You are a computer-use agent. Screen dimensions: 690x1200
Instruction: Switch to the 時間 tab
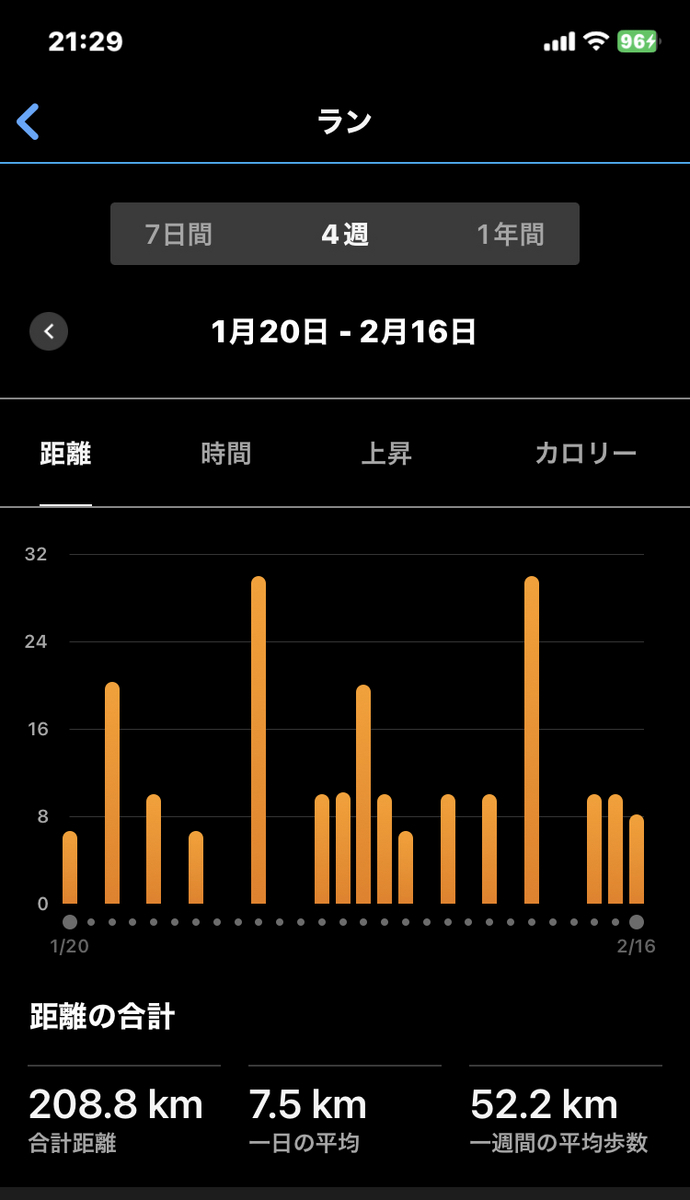tap(226, 454)
